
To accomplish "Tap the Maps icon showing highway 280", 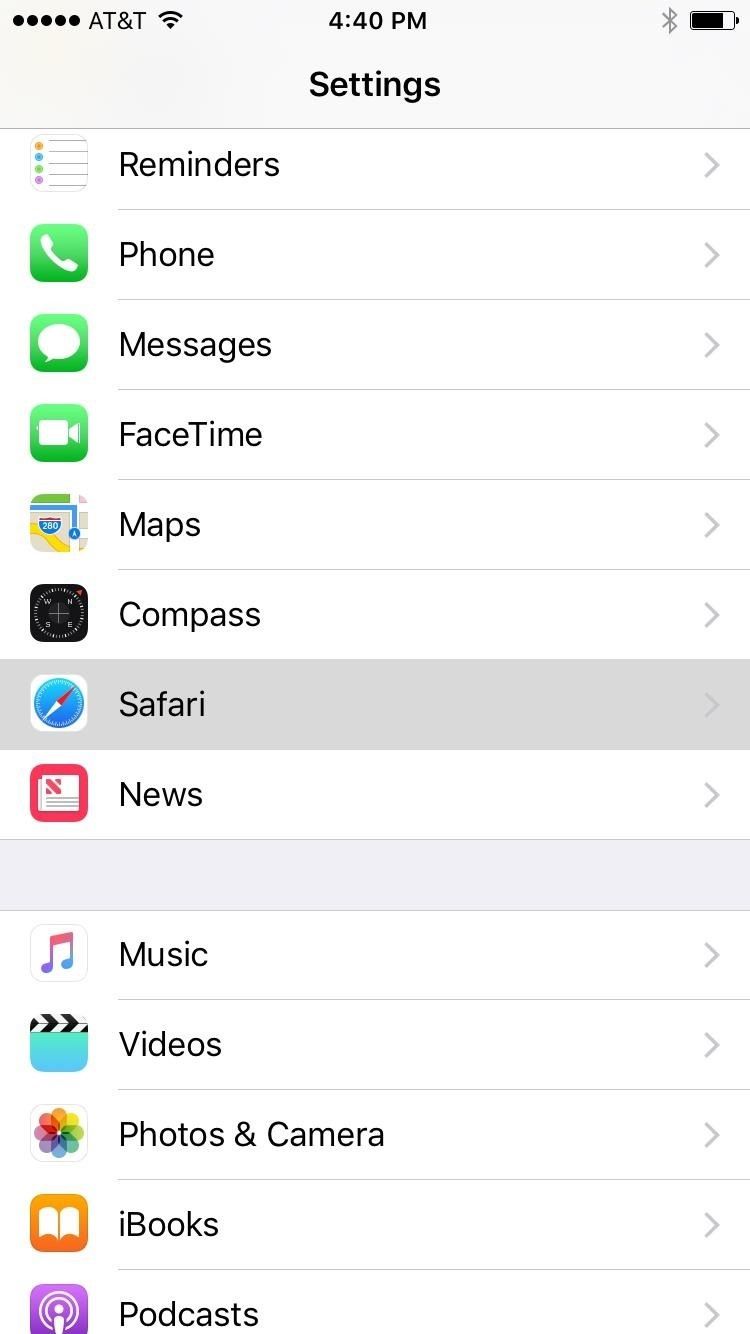I will pos(59,524).
